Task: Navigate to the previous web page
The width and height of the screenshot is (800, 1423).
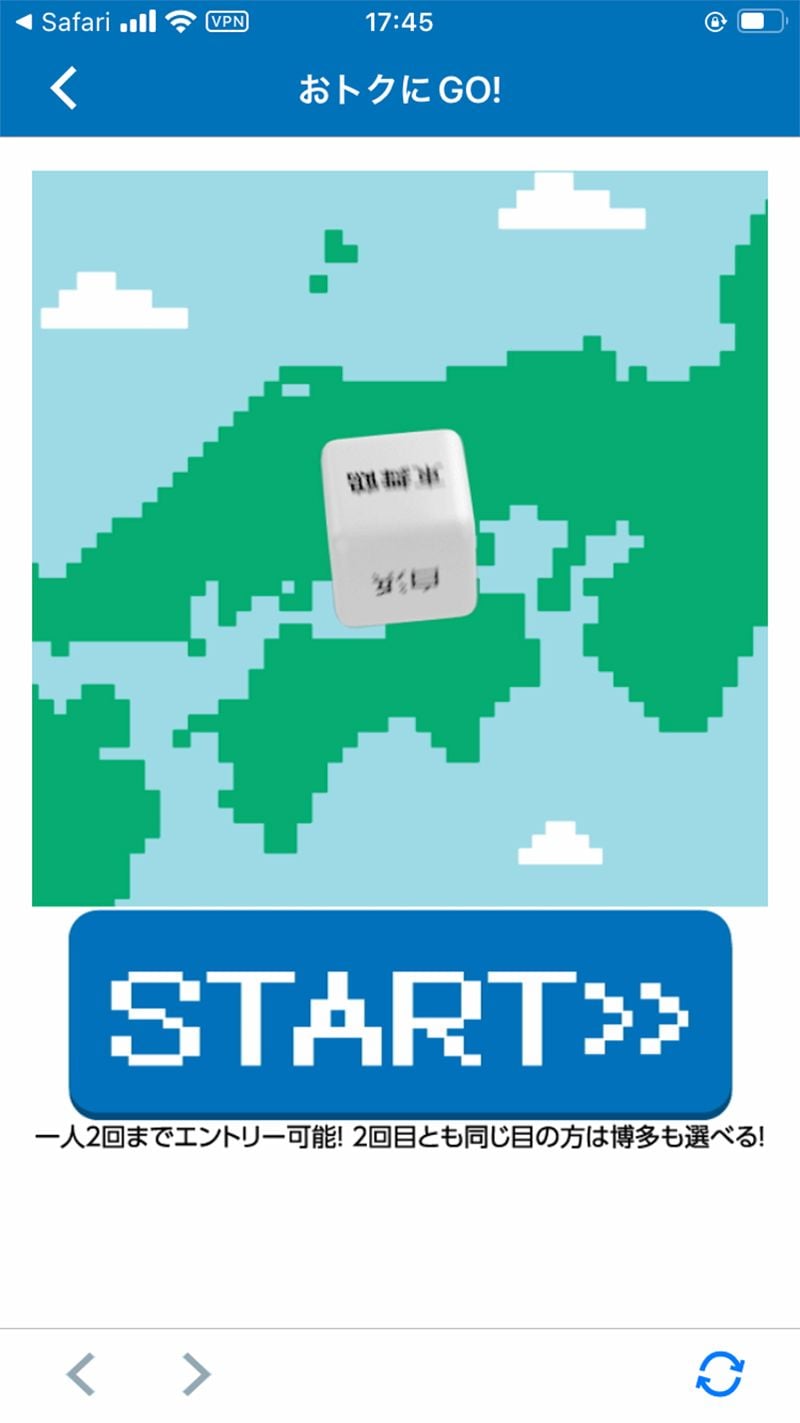Action: tap(81, 1374)
